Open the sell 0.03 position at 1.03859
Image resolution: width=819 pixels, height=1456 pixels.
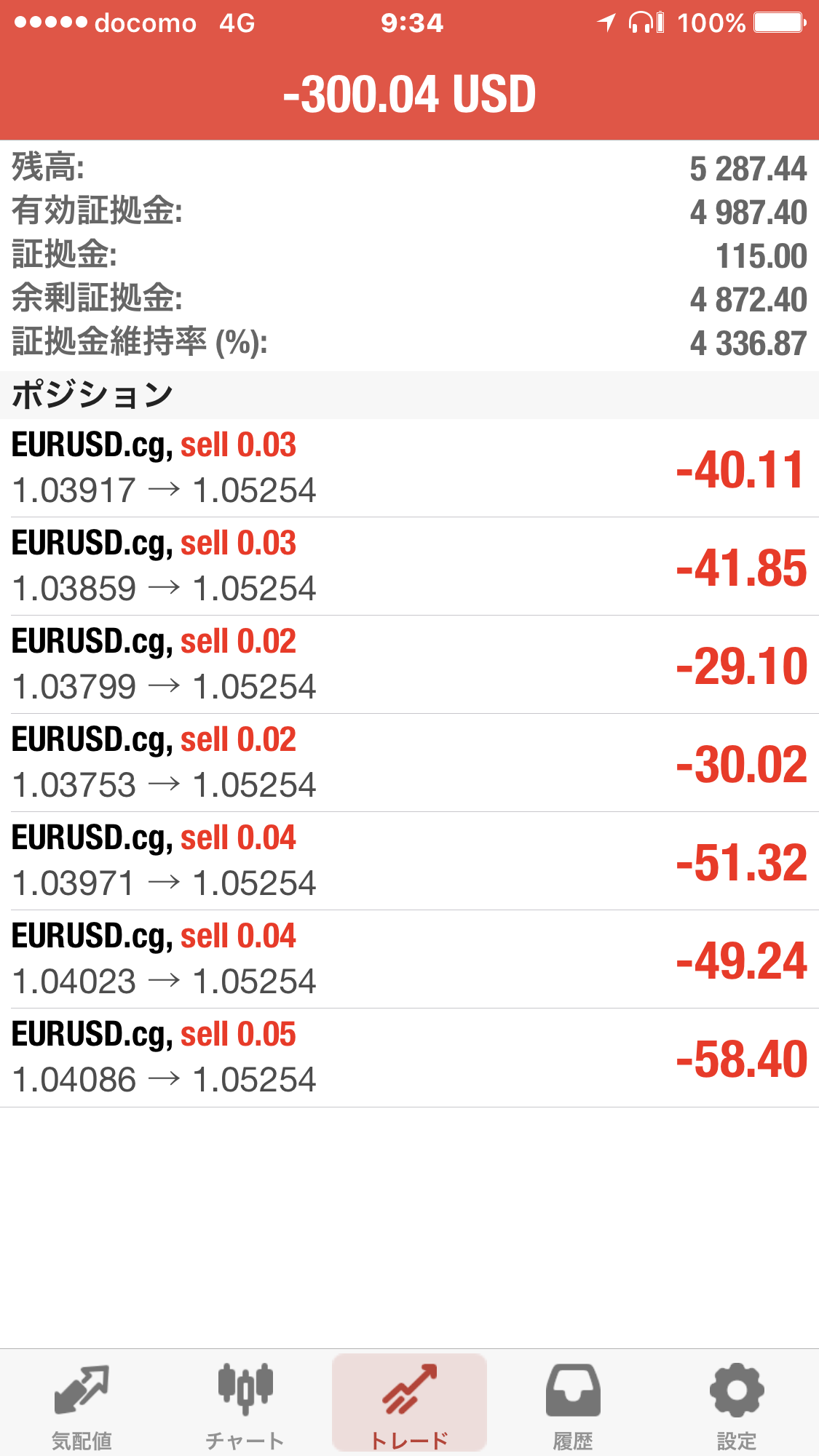[409, 566]
